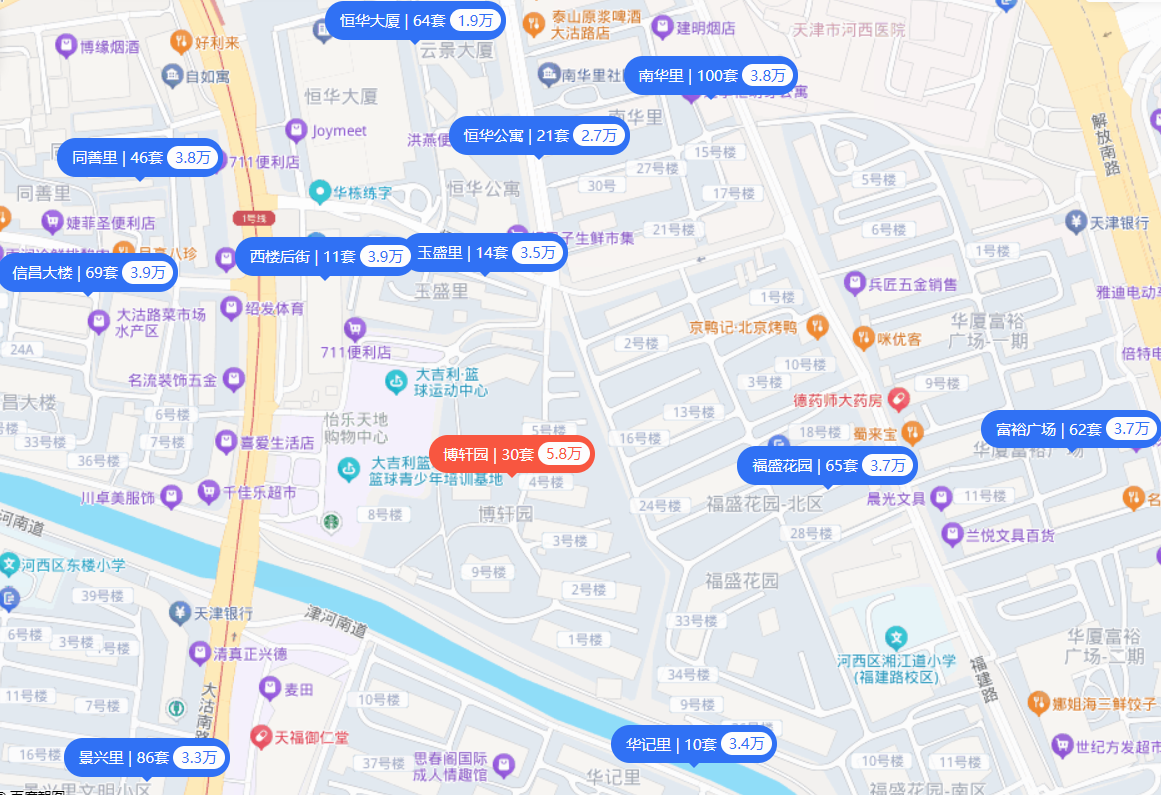
Task: Select the 西楼后街 11套 marker
Action: 324,256
